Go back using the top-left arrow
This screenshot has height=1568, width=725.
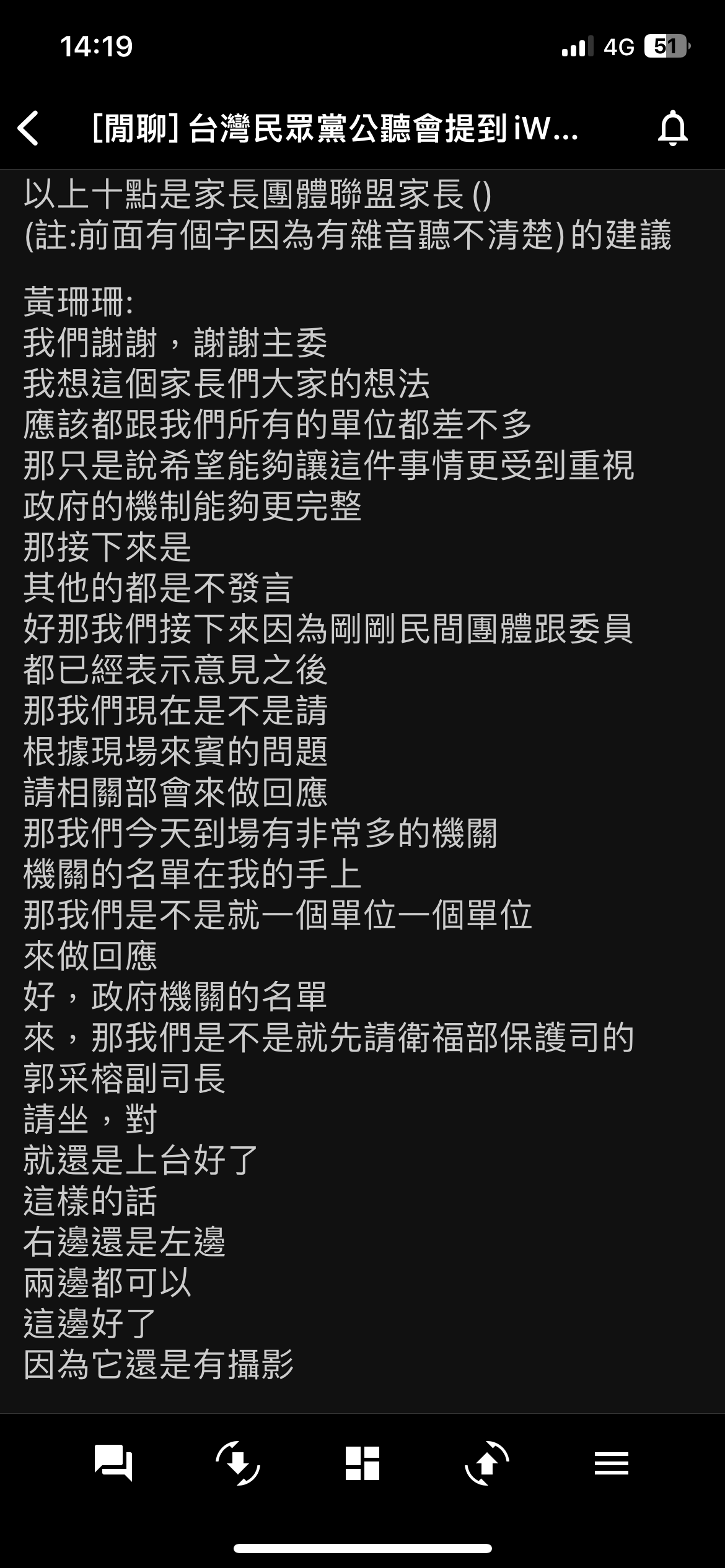(29, 129)
